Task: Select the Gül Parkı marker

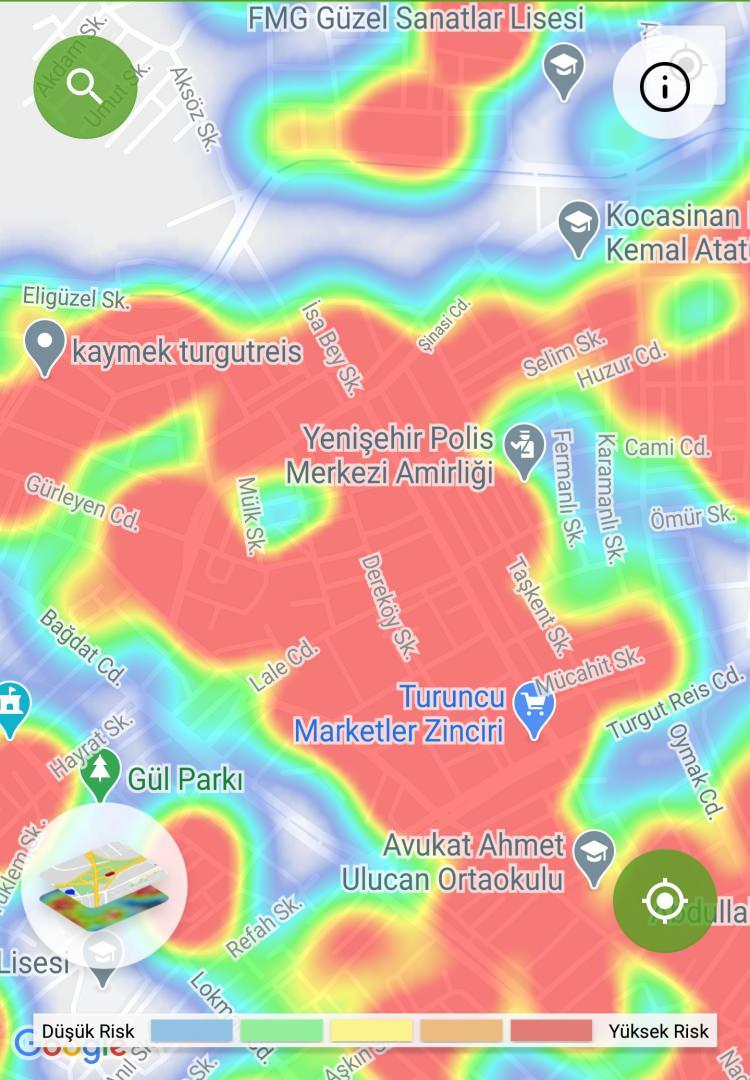Action: point(99,774)
